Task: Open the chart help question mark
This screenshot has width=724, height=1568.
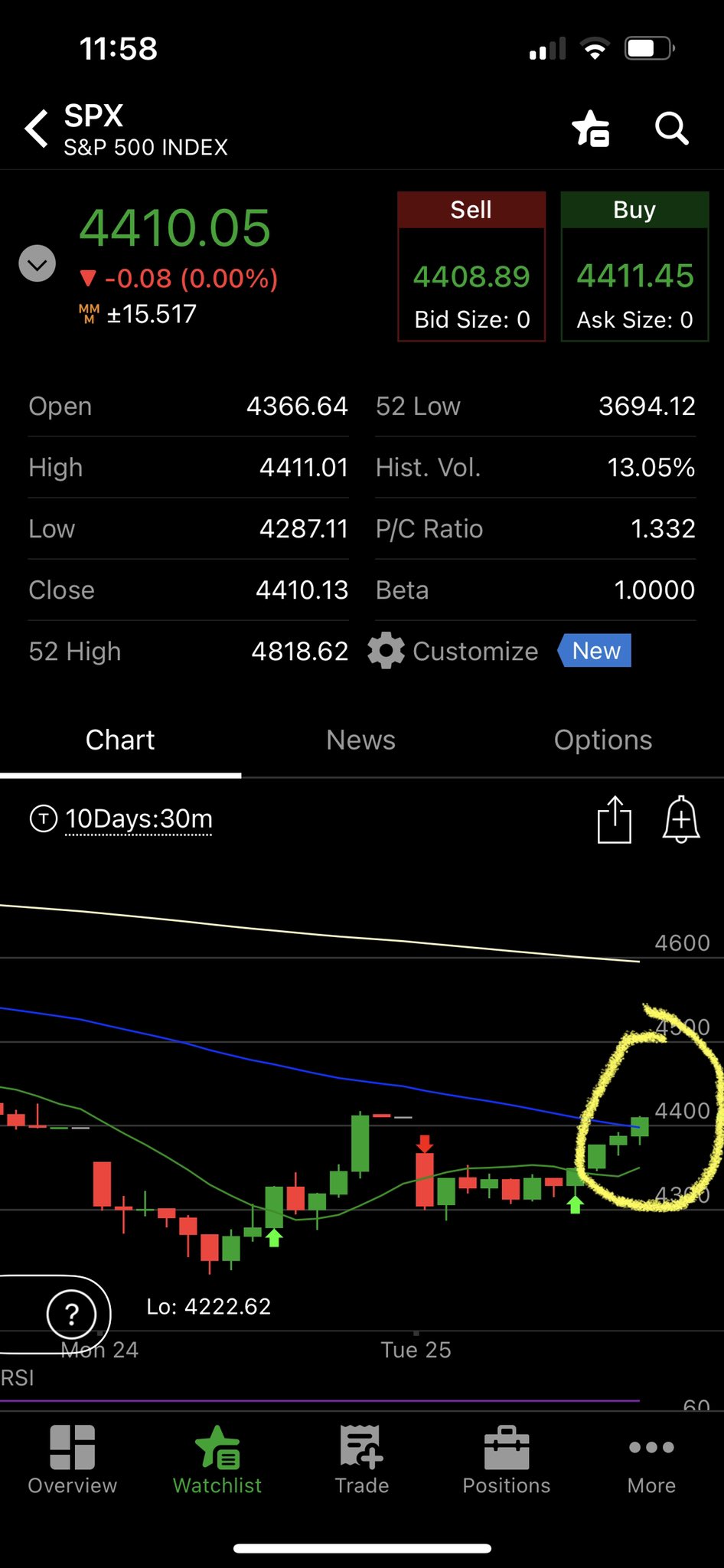Action: pos(71,1315)
